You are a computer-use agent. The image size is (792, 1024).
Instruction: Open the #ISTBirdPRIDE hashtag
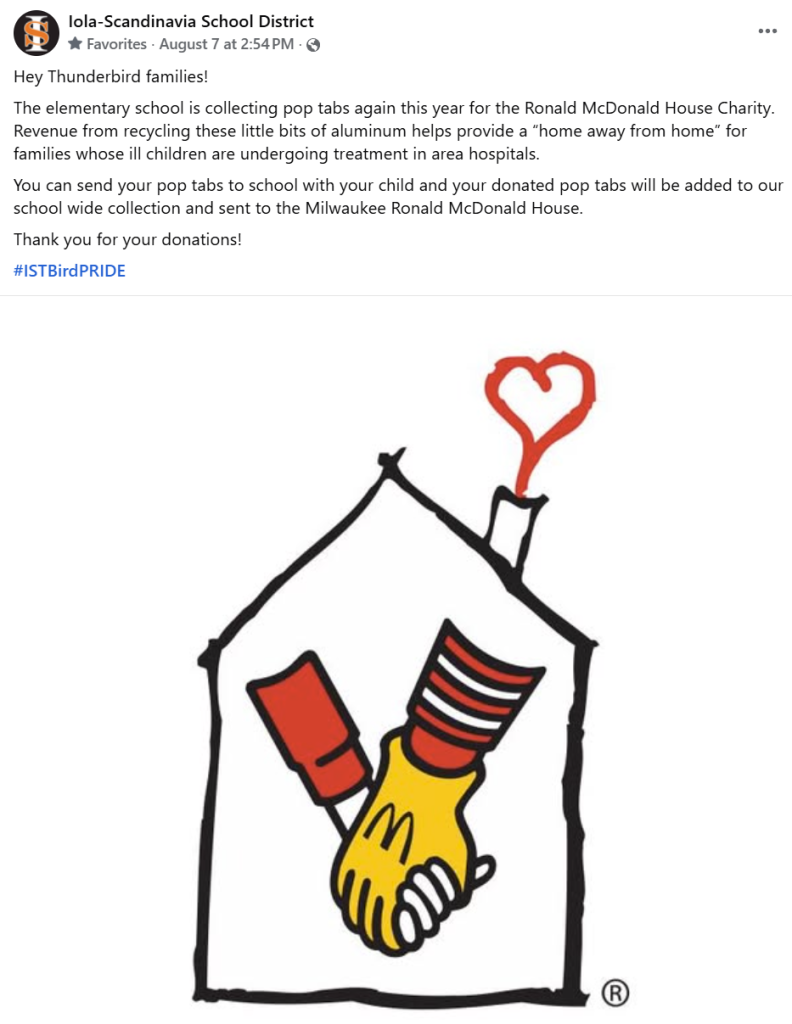tap(69, 270)
